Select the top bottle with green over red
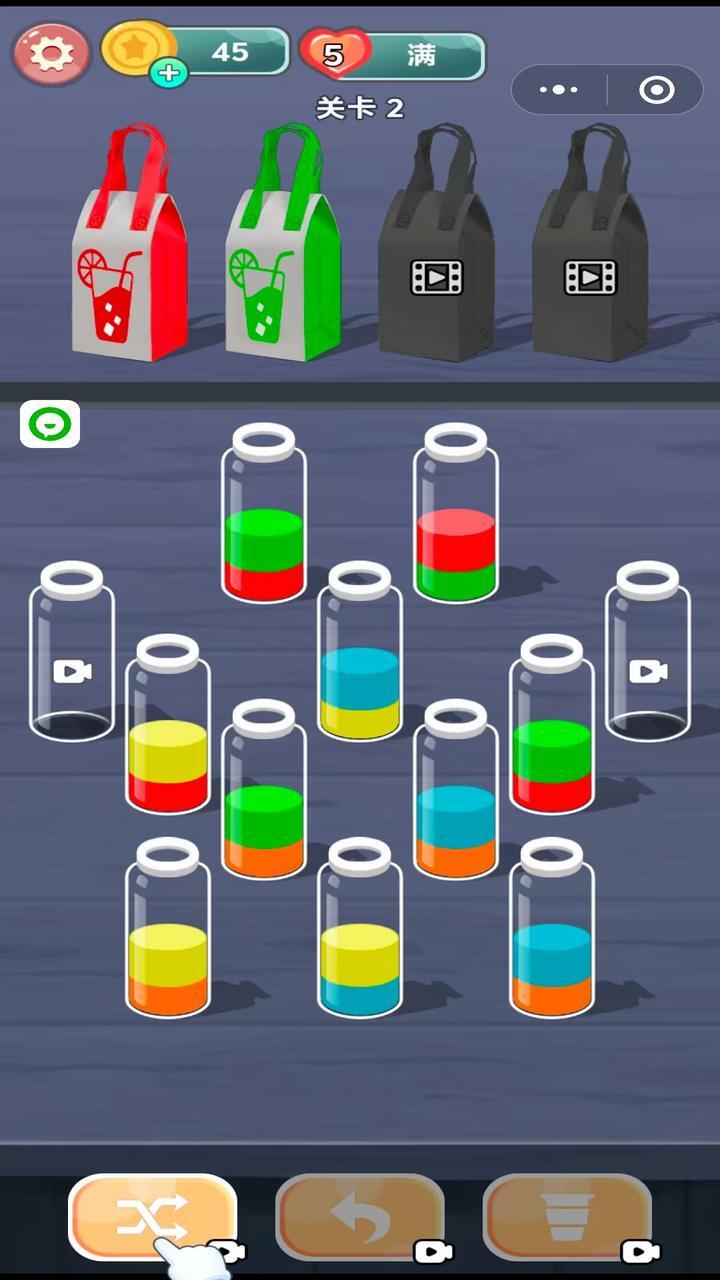720x1280 pixels. coord(264,520)
